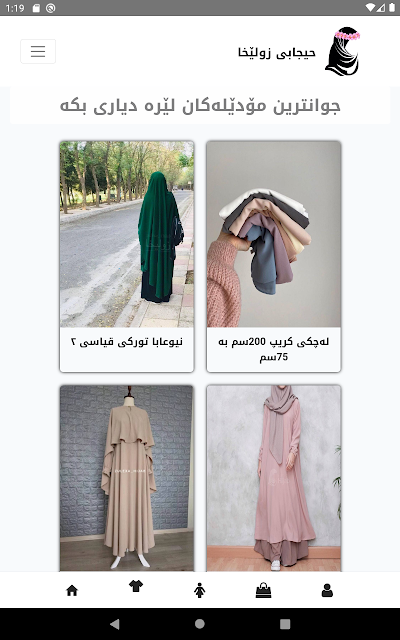The image size is (400, 640).
Task: Open the shopping bag tab
Action: pos(263,590)
